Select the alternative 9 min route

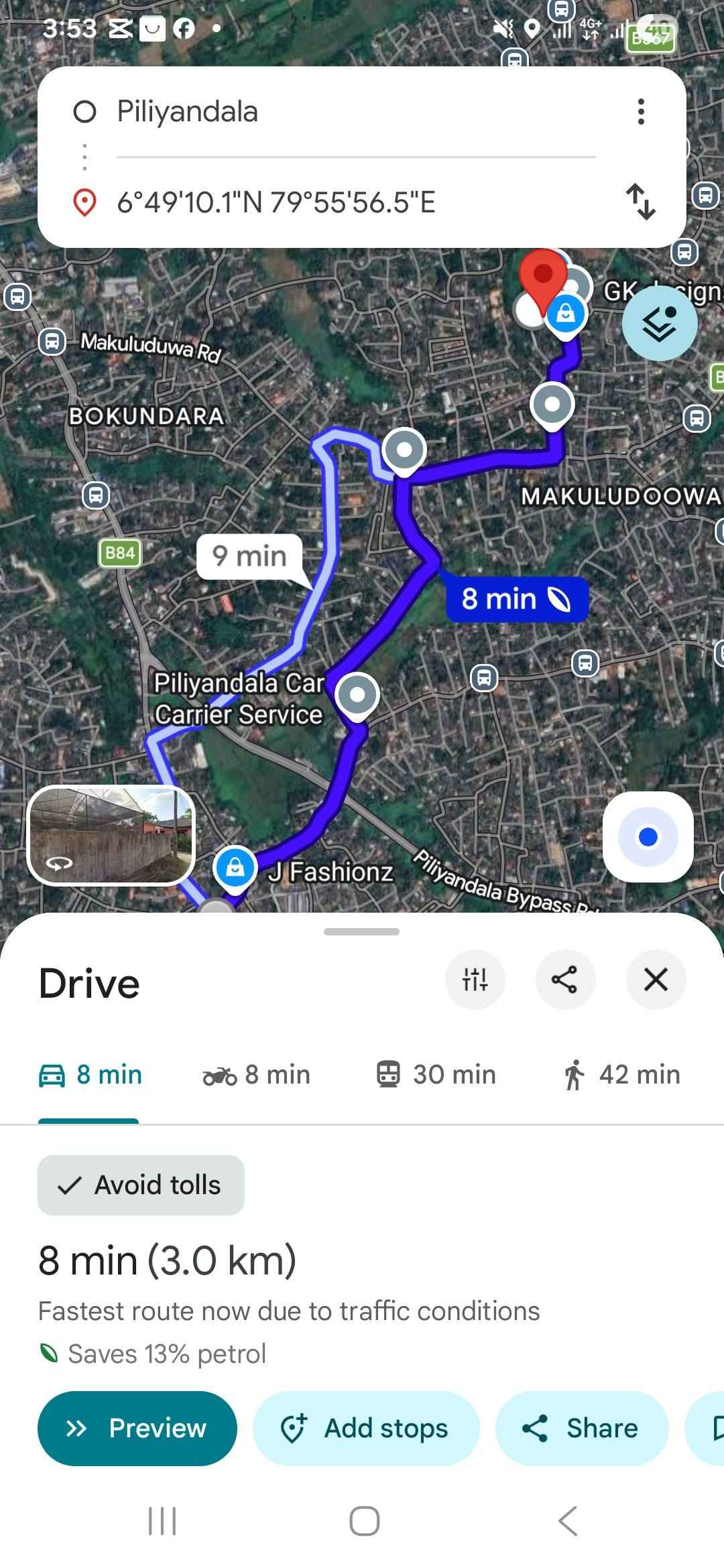click(249, 556)
